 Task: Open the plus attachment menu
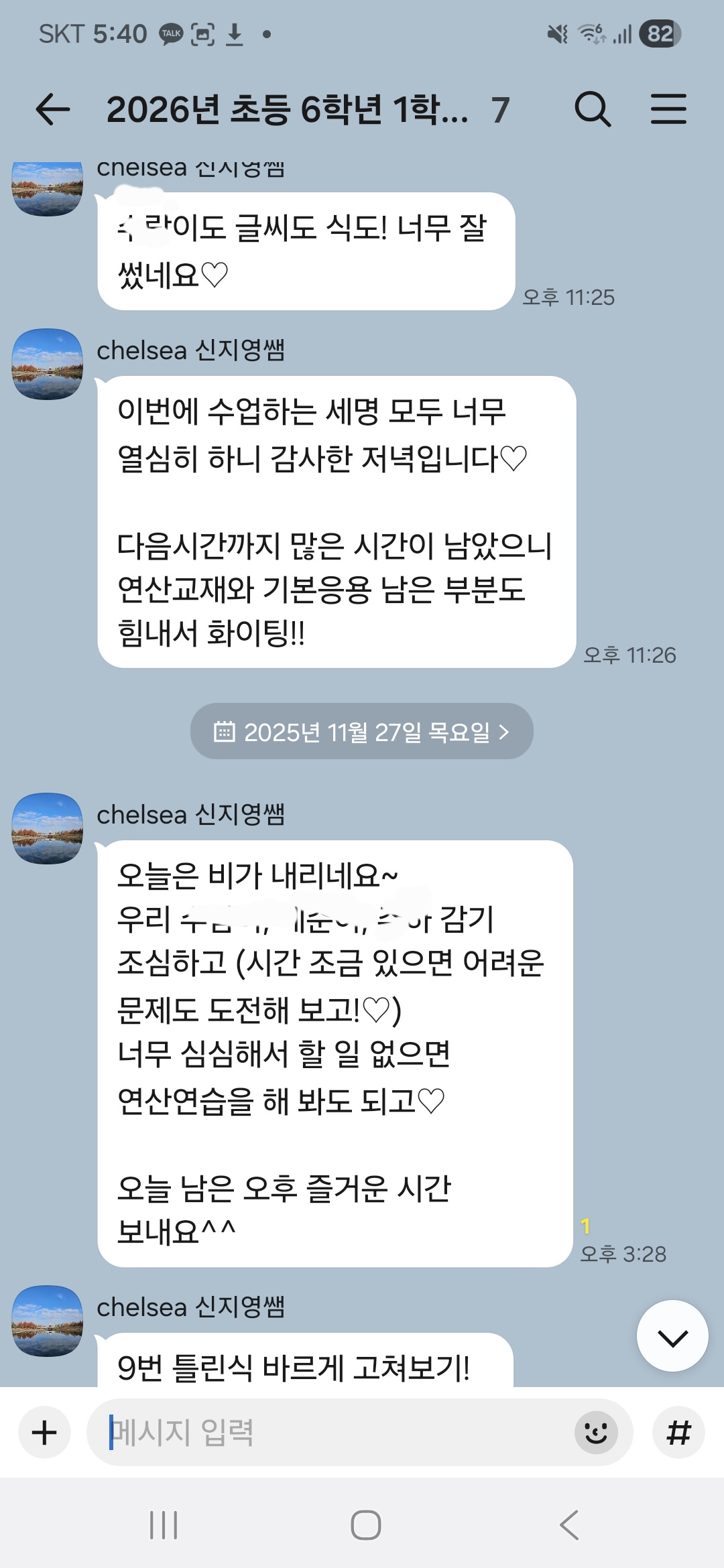click(x=44, y=1433)
